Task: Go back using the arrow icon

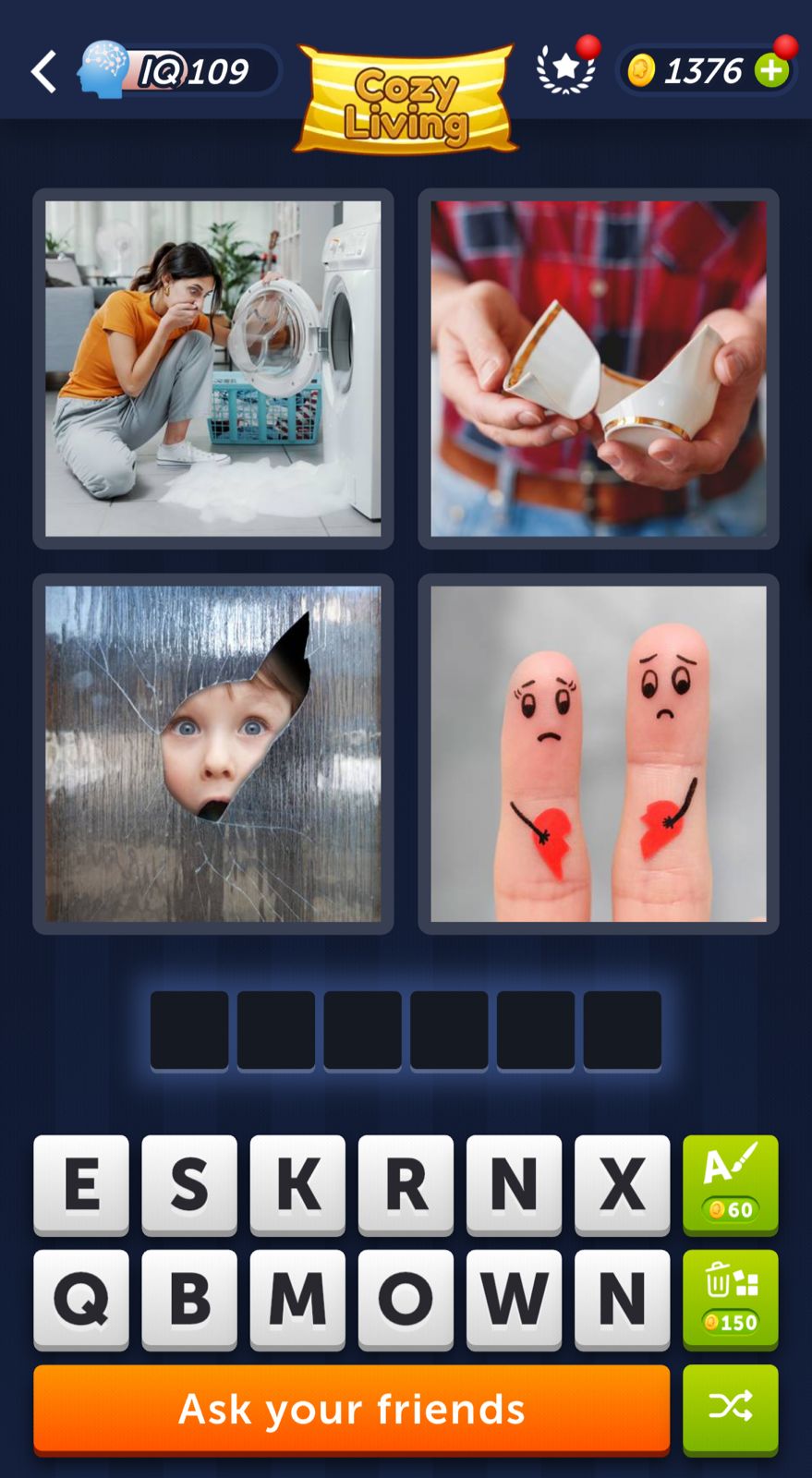Action: coord(43,71)
